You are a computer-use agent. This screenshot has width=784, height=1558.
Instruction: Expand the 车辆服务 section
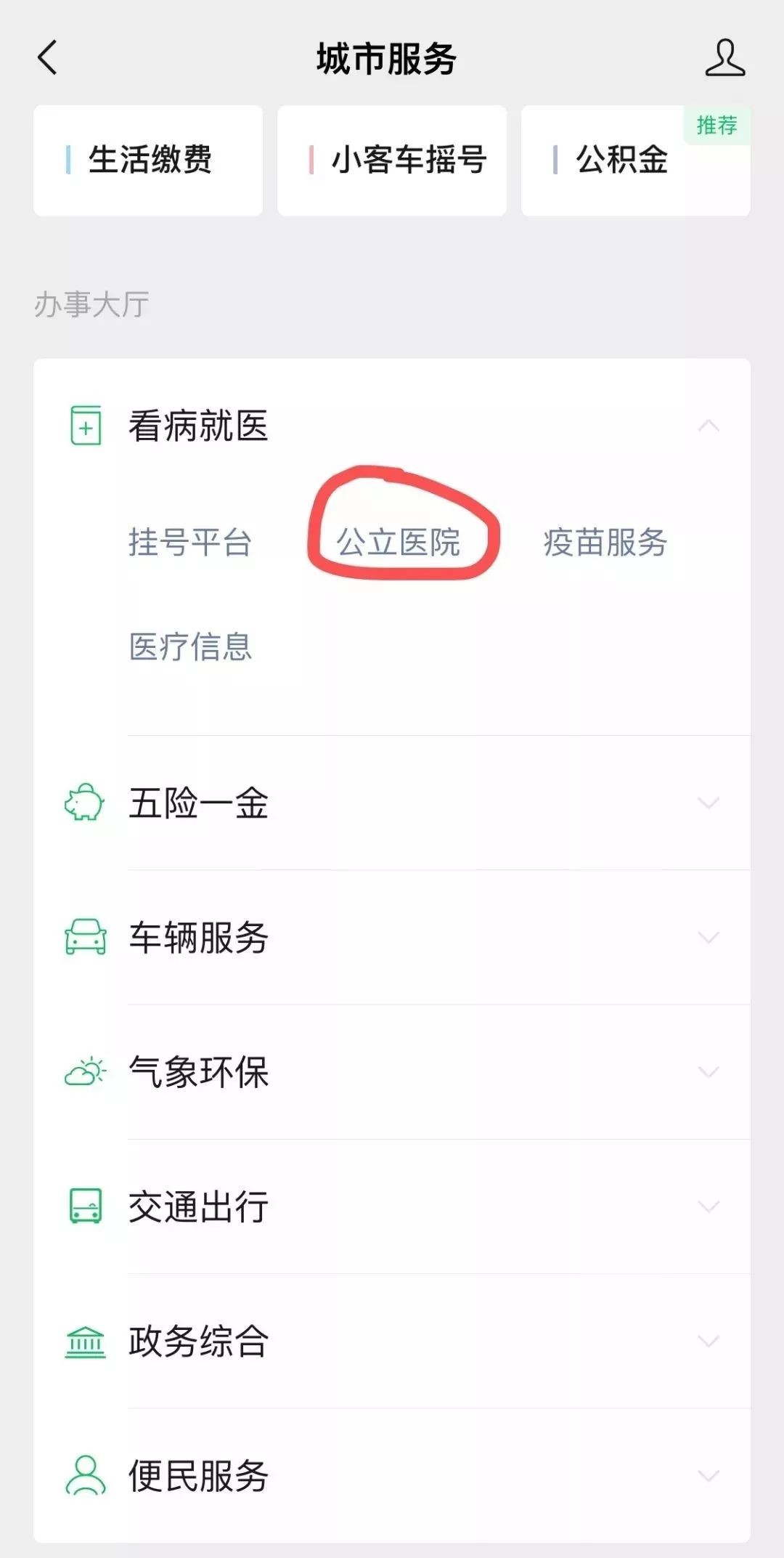(392, 937)
